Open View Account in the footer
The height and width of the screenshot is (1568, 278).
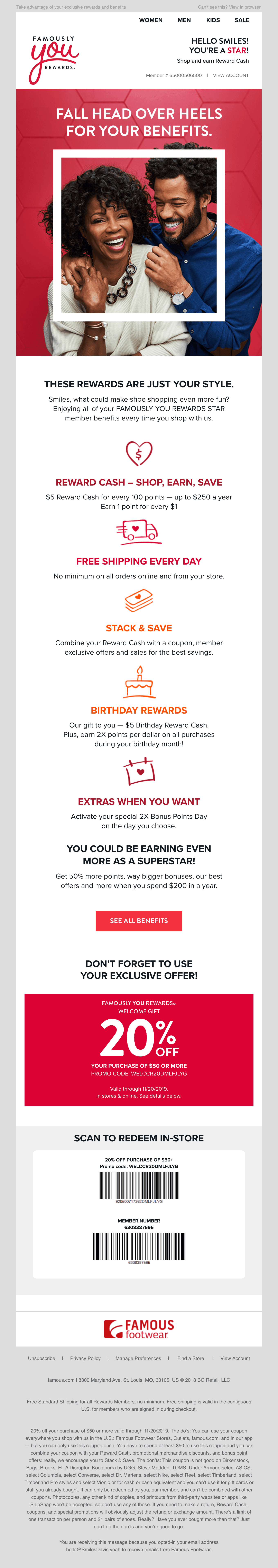[235, 1358]
